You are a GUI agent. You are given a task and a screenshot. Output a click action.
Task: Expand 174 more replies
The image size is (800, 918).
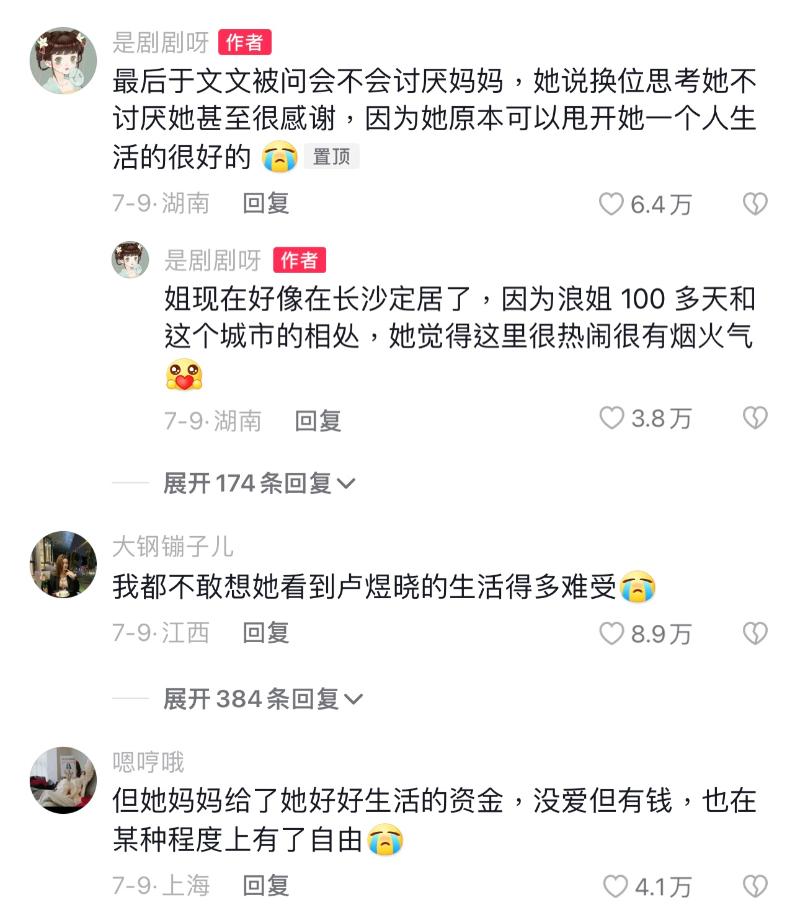tap(259, 483)
